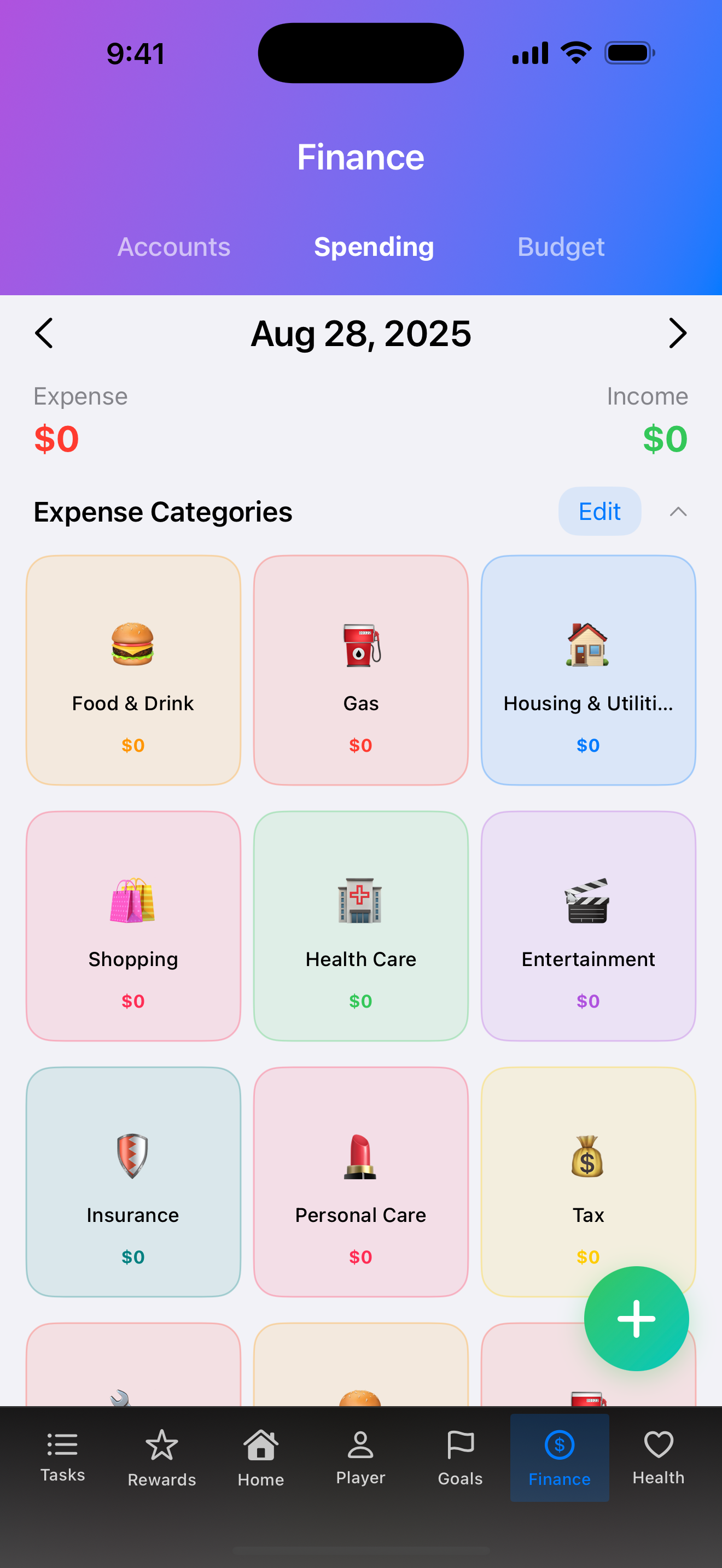722x1568 pixels.
Task: Go to the next day with forward arrow
Action: 678,334
